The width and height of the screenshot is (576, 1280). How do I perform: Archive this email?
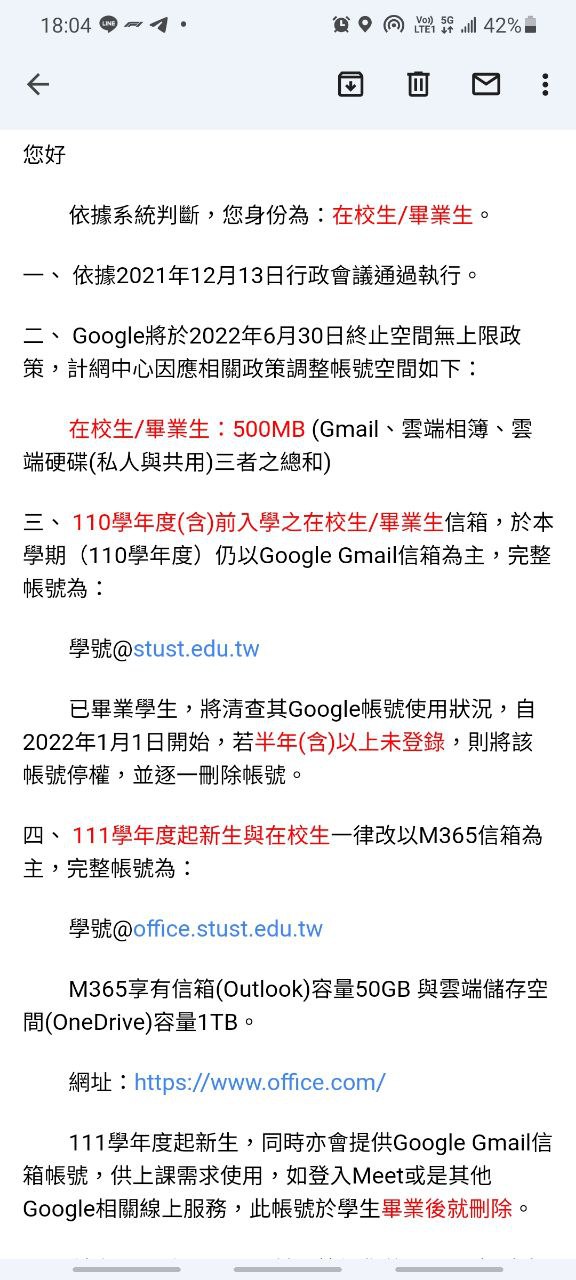350,85
